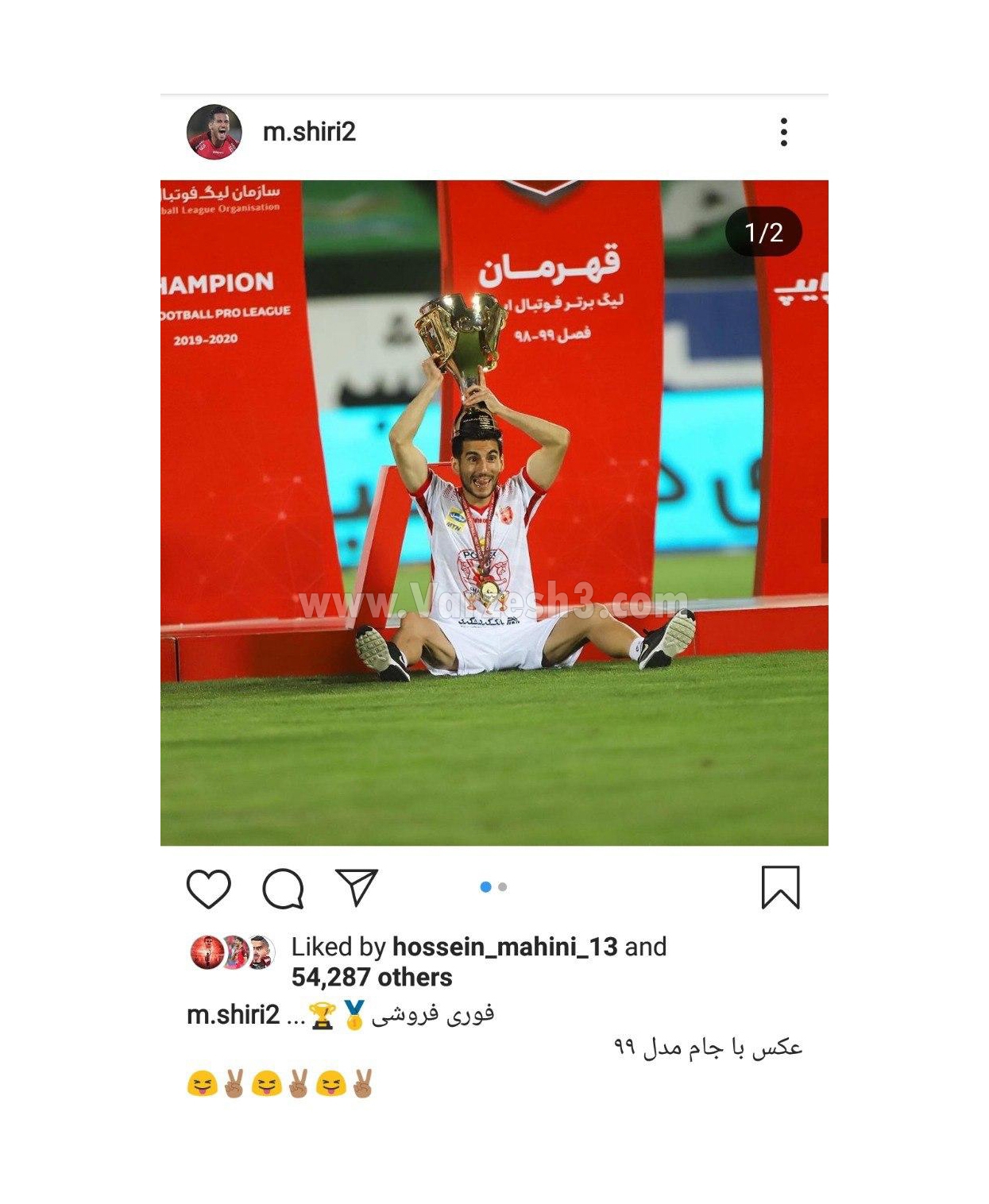The width and height of the screenshot is (989, 1204).
Task: Open m.shiri2's profile picture
Action: [x=214, y=132]
